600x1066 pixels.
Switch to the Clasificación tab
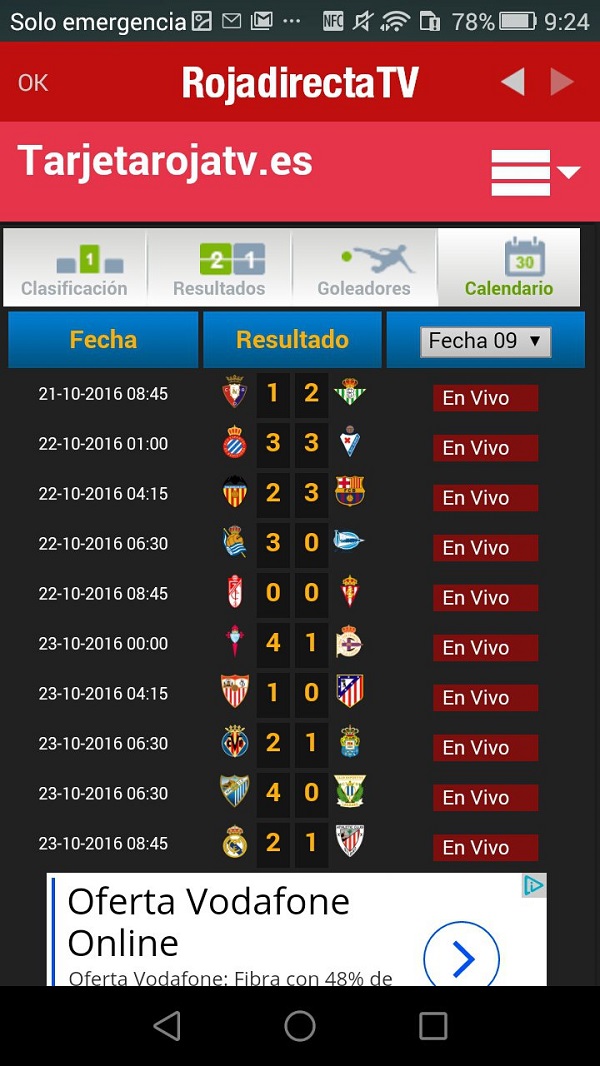coord(75,268)
